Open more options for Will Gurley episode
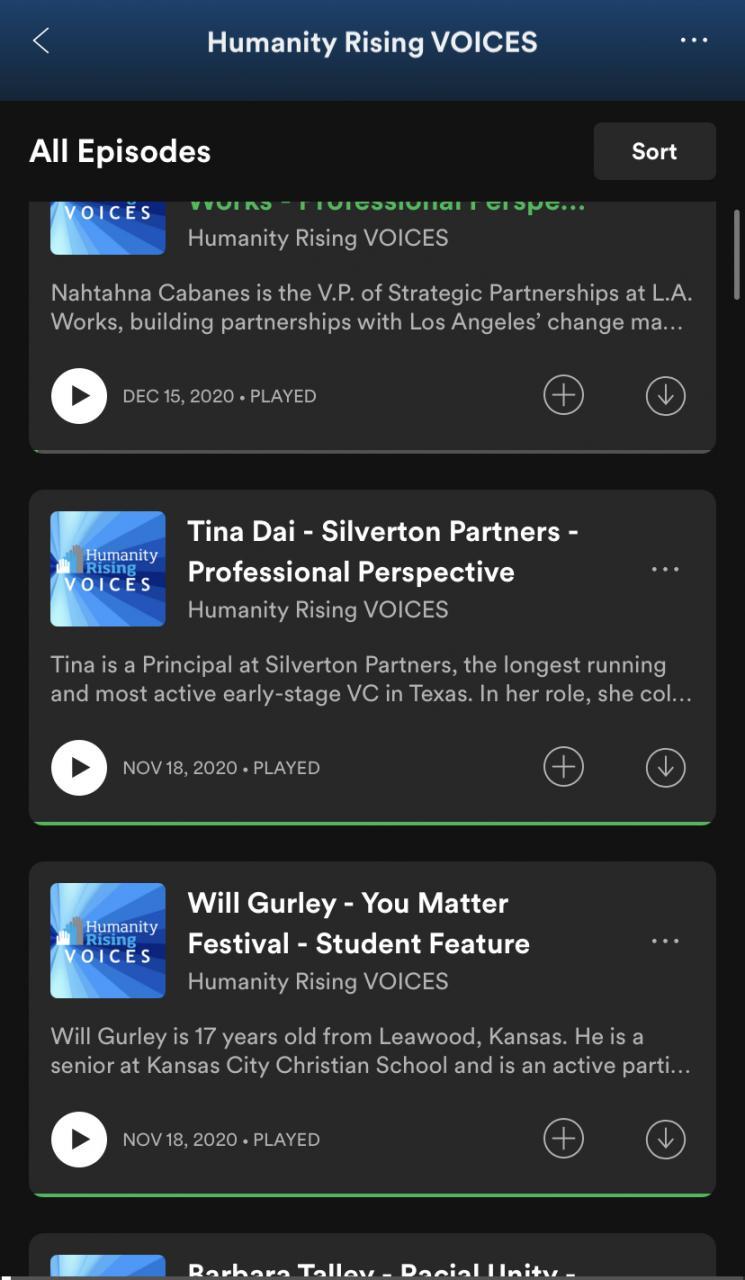Image resolution: width=745 pixels, height=1280 pixels. point(665,942)
